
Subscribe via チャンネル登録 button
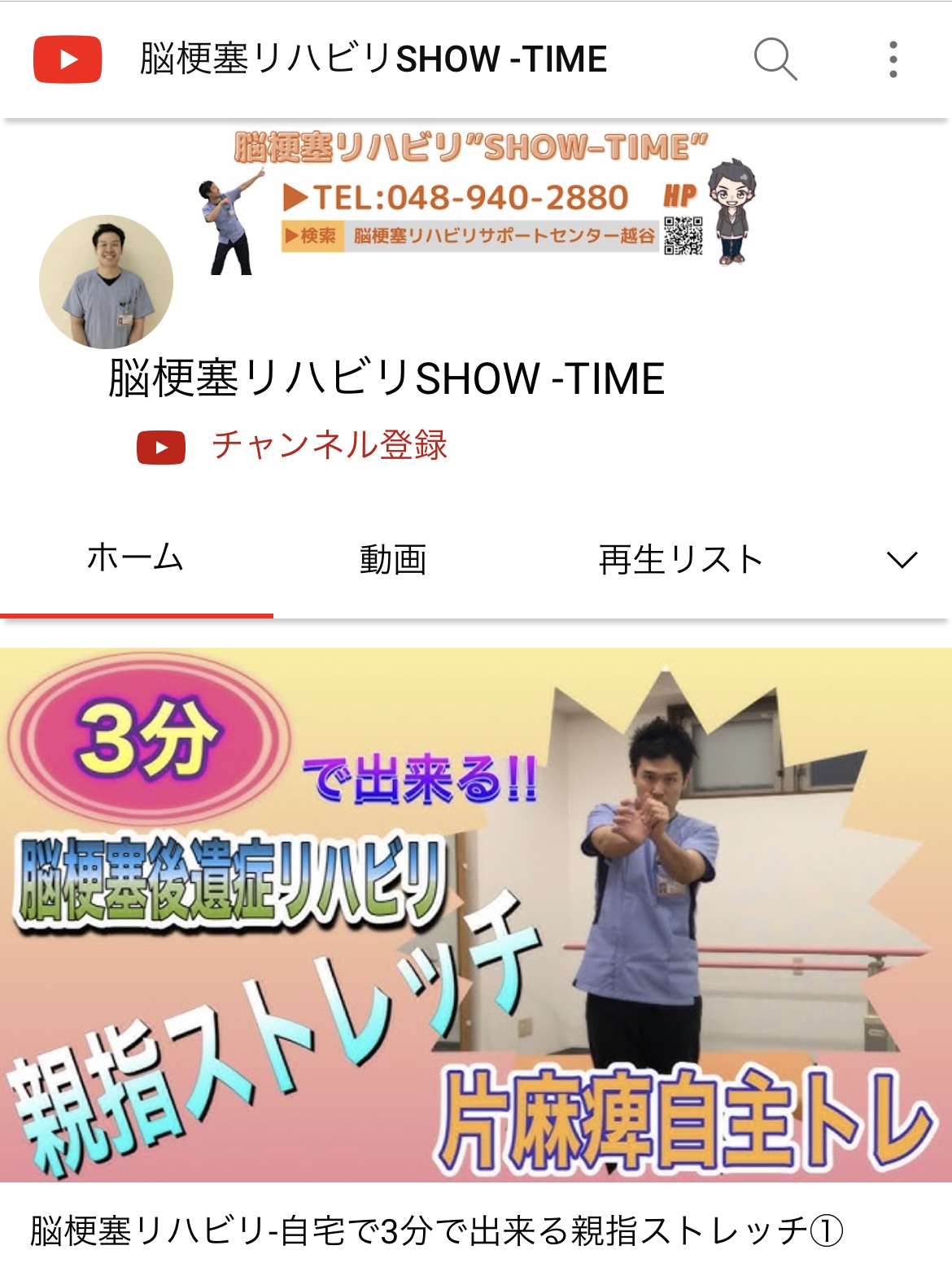293,446
